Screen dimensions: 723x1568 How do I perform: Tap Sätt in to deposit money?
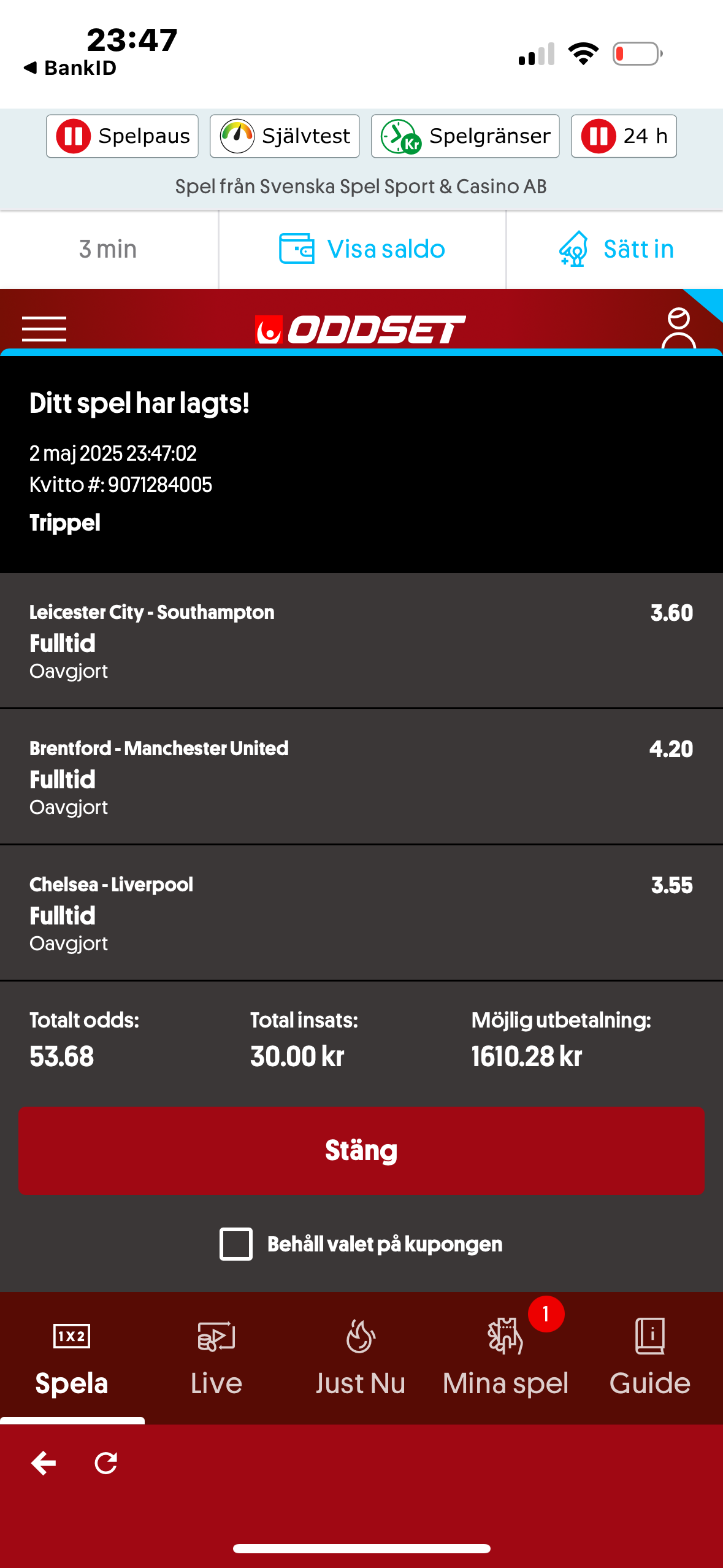(x=616, y=250)
